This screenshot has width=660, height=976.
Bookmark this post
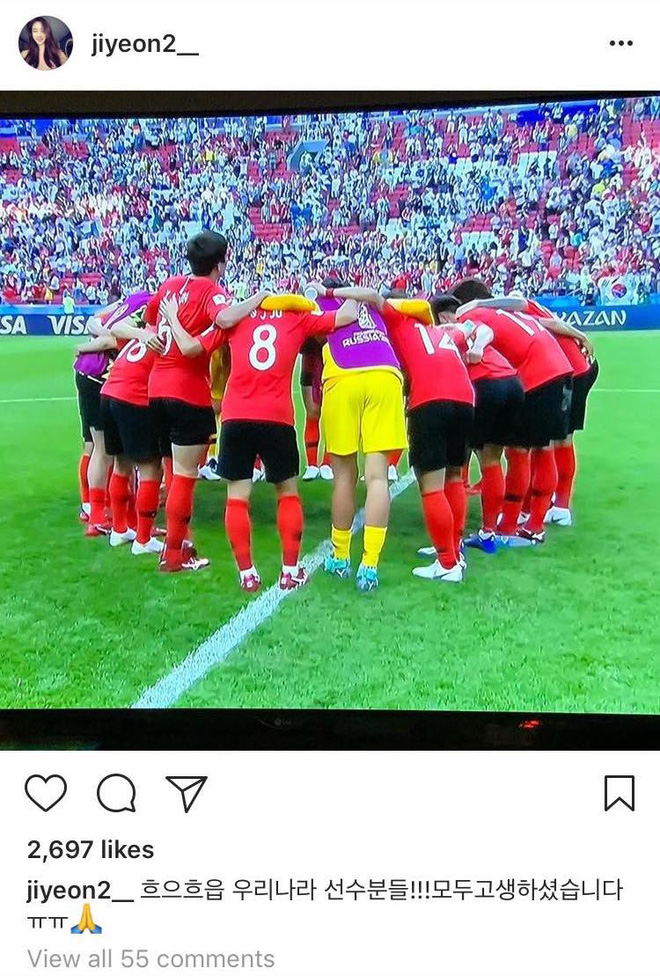click(x=619, y=793)
